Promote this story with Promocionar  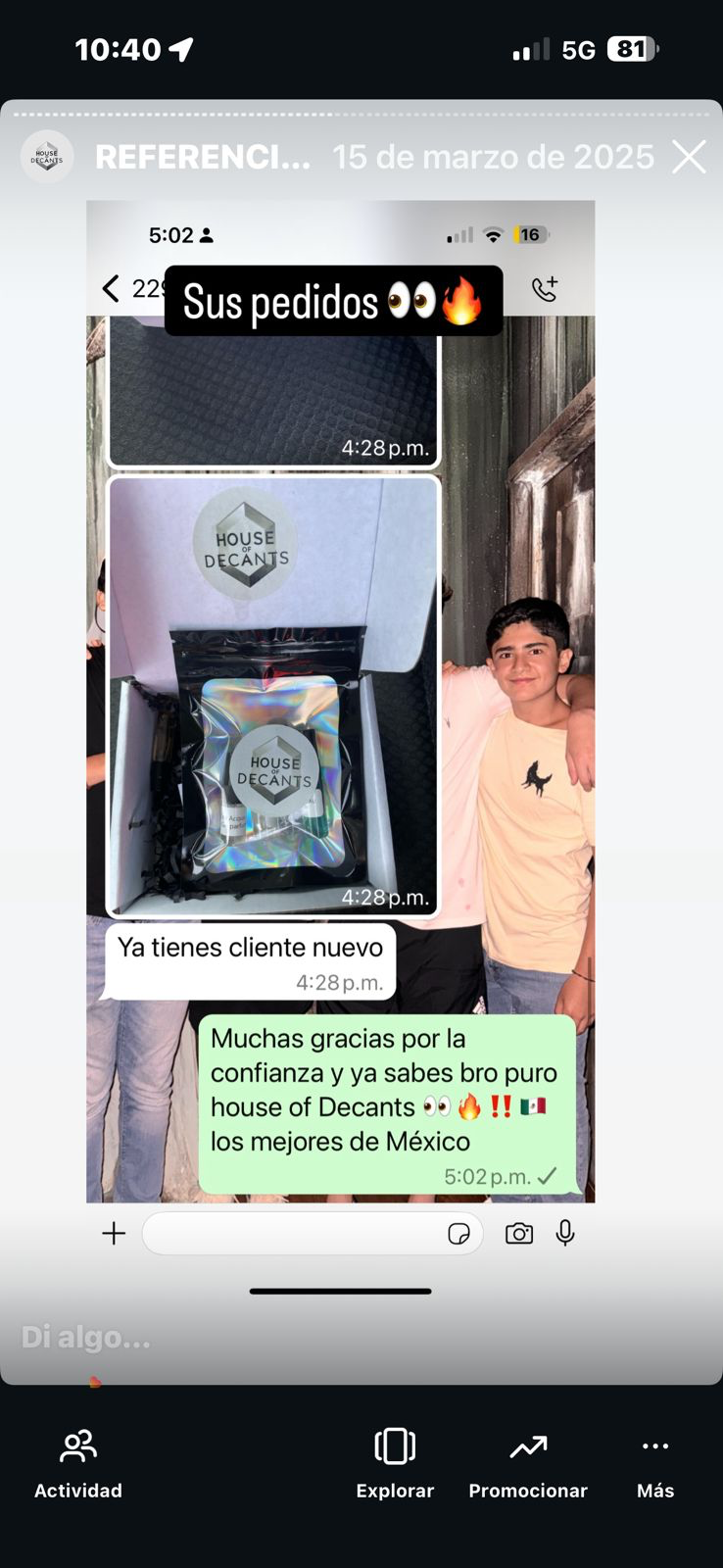pos(528,1463)
